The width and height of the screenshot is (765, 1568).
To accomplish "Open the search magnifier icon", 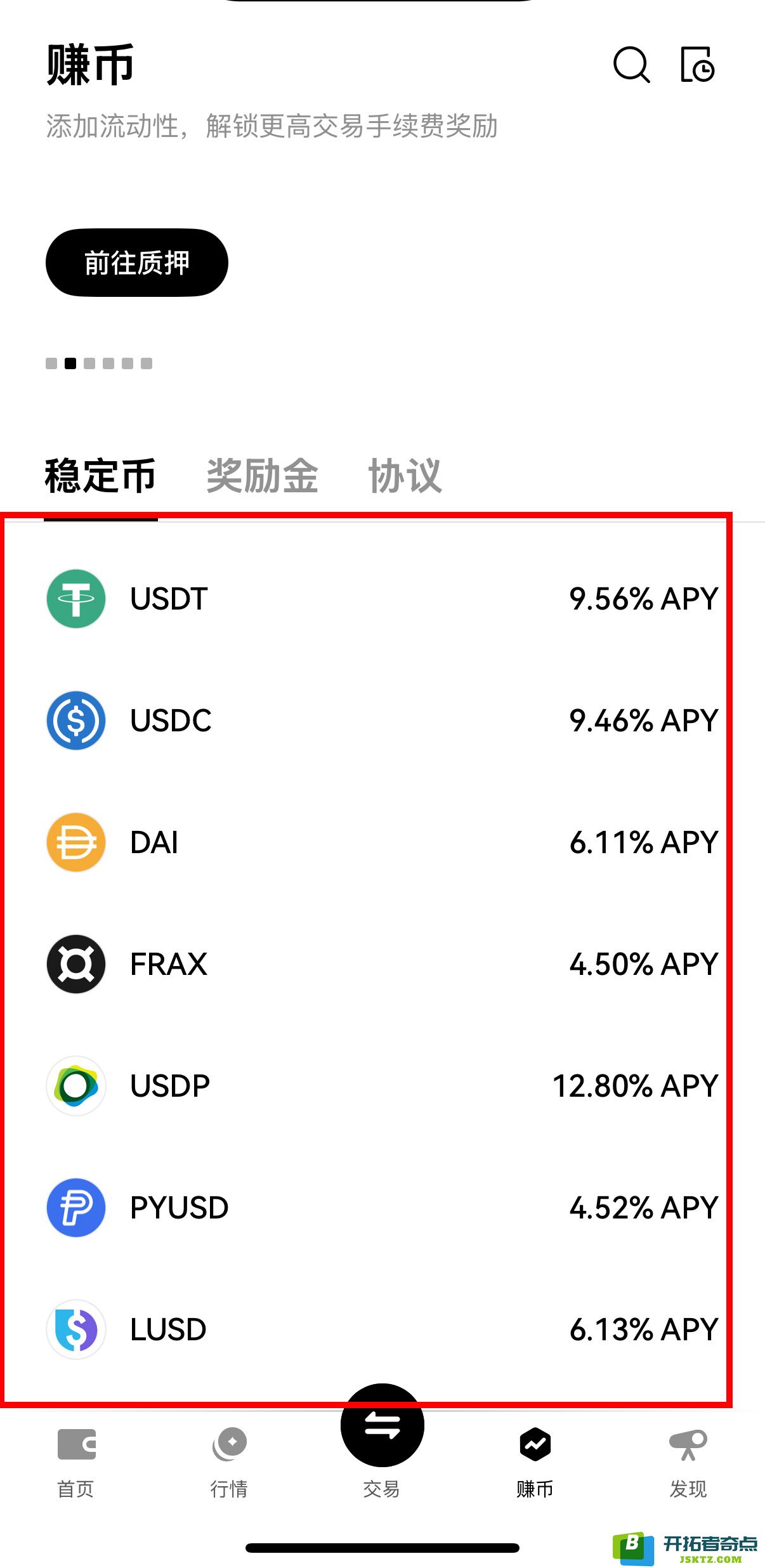I will (631, 65).
